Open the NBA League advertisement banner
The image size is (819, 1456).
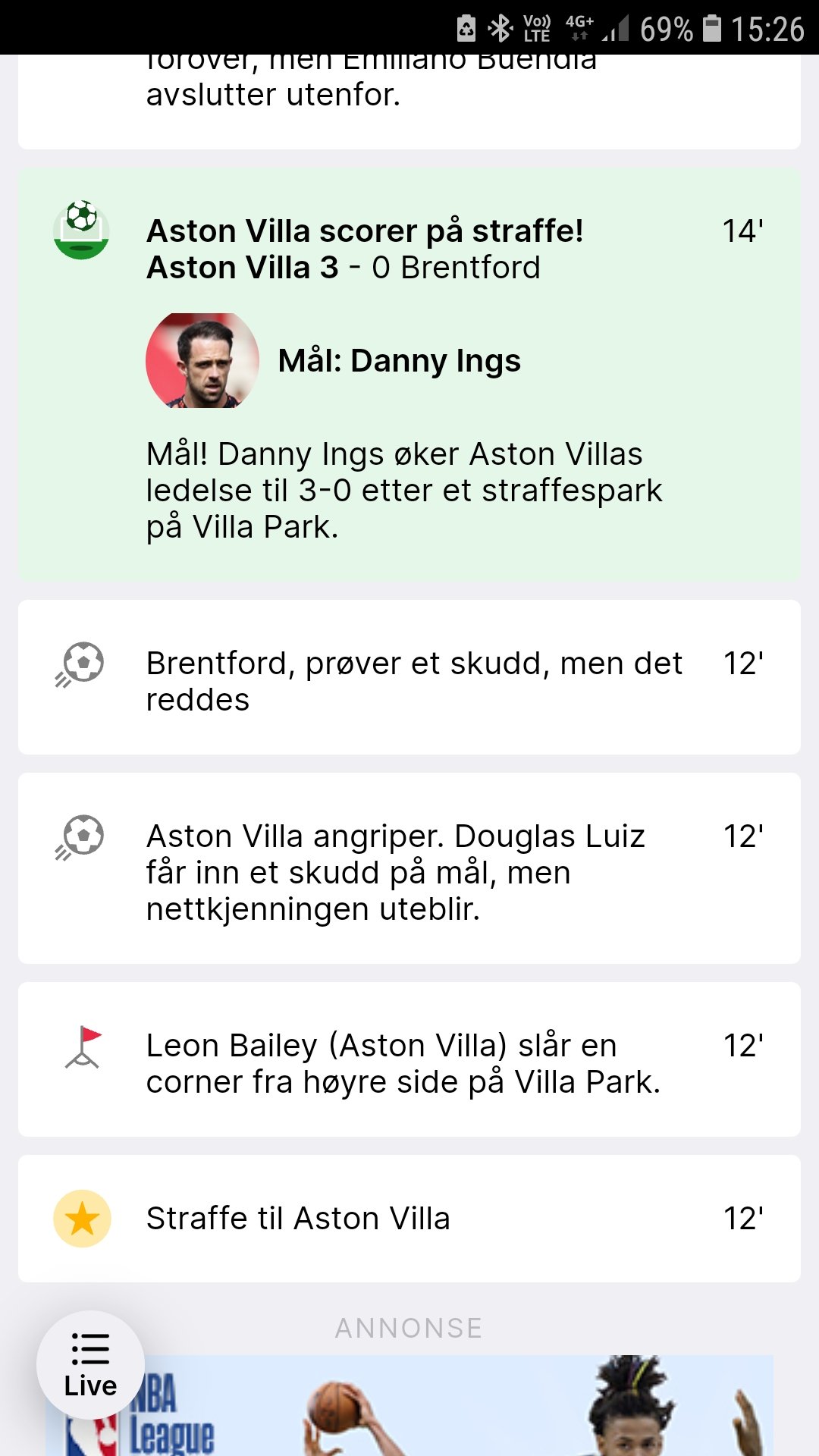409,1405
